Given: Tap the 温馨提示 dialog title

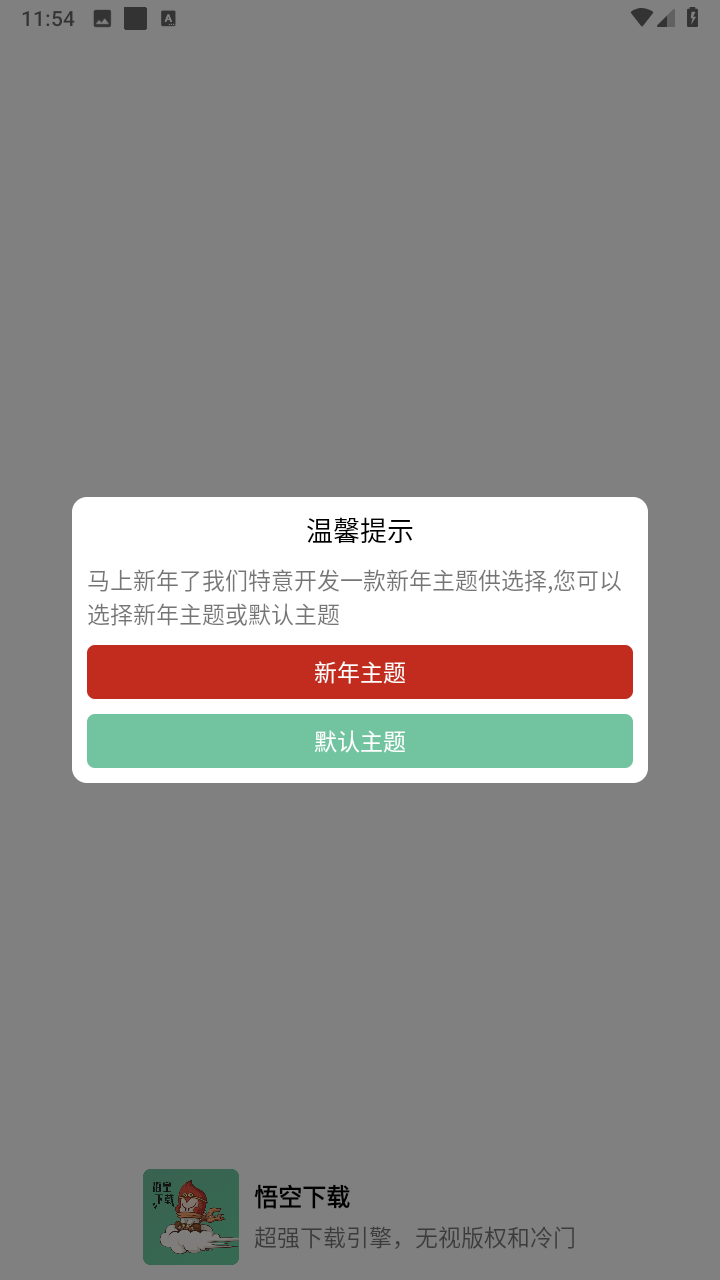Looking at the screenshot, I should pyautogui.click(x=360, y=532).
